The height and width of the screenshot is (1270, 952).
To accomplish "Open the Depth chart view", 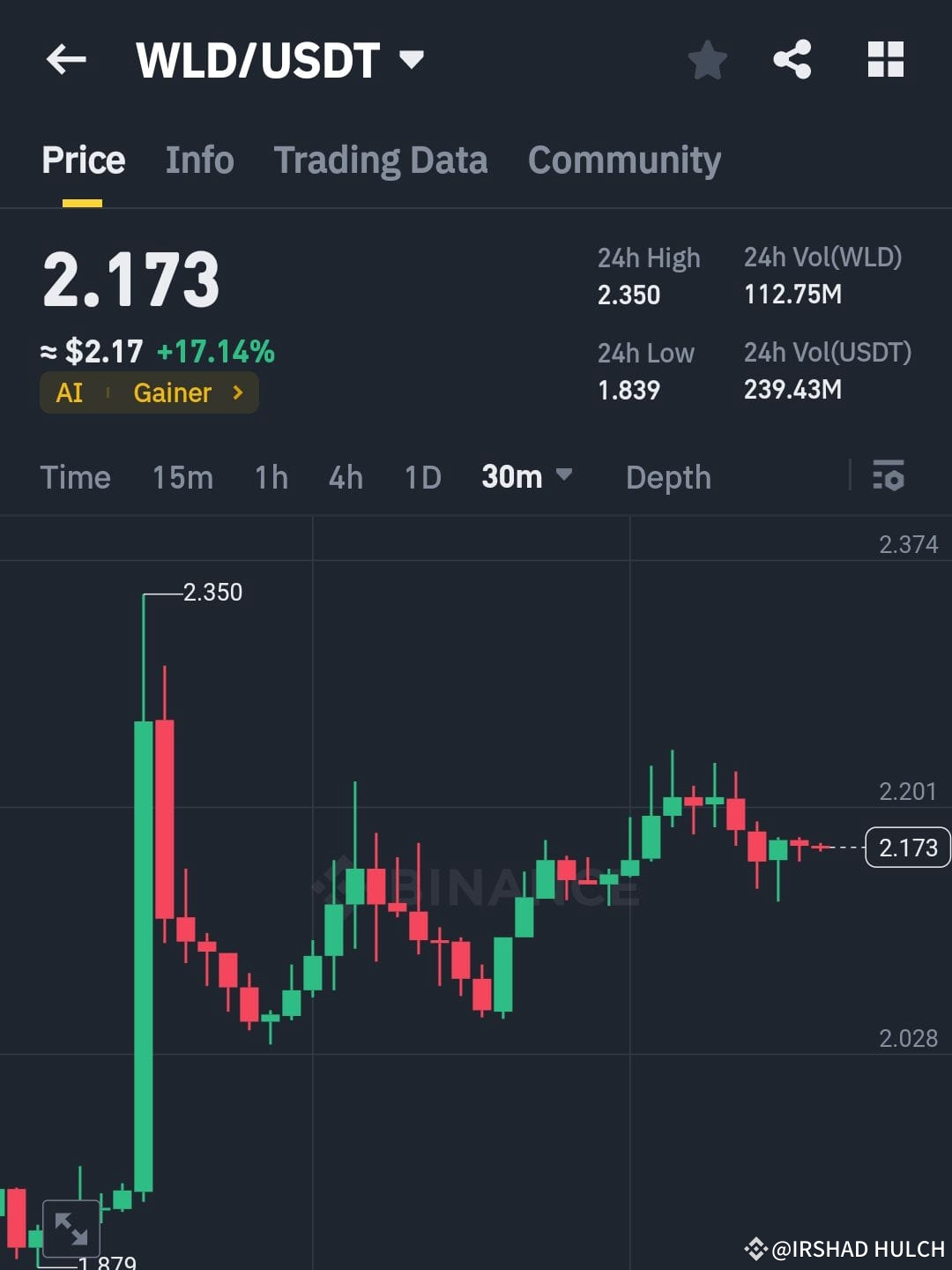I will (668, 477).
